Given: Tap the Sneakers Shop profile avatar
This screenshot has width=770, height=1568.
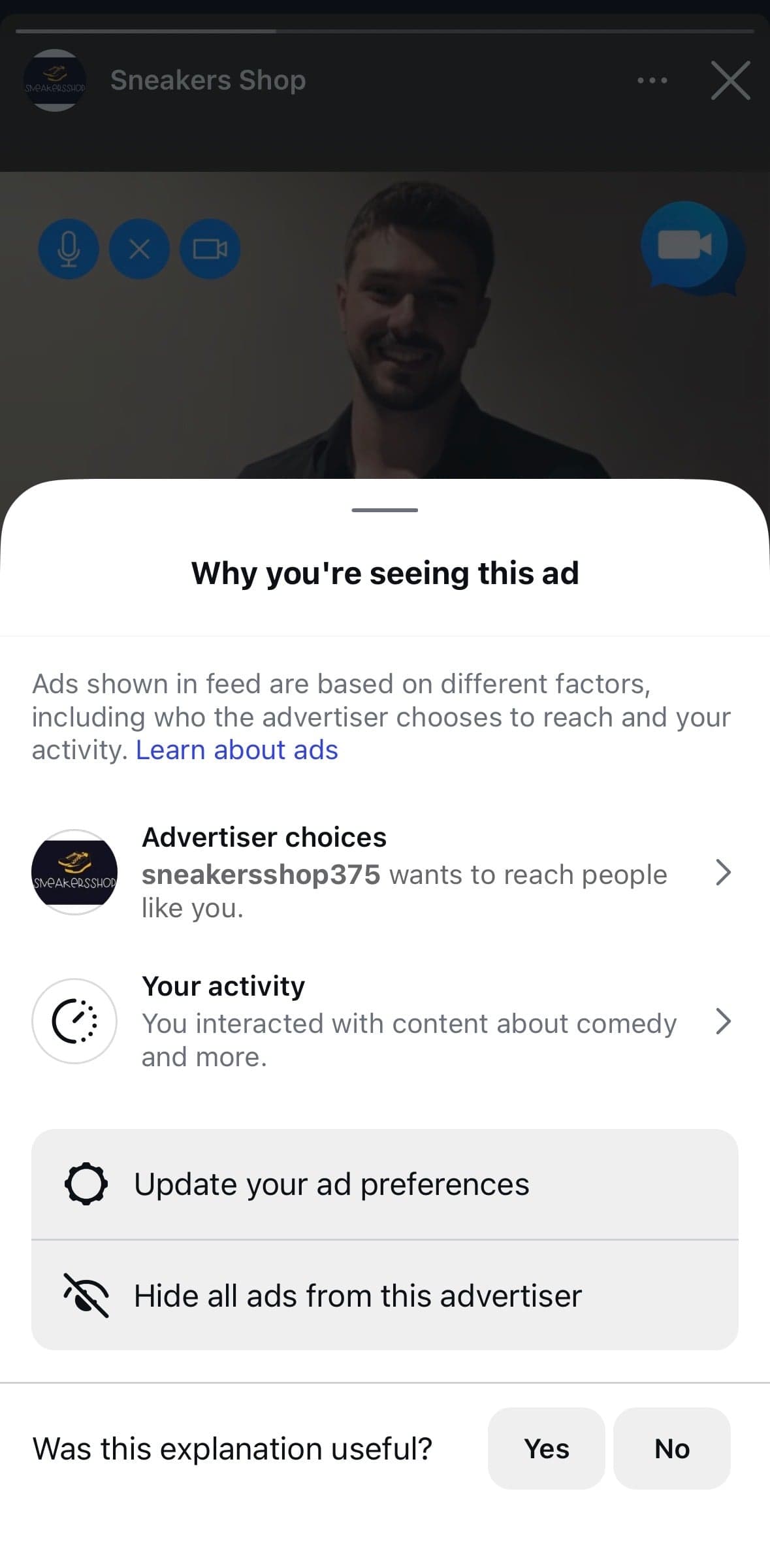Looking at the screenshot, I should click(x=55, y=80).
